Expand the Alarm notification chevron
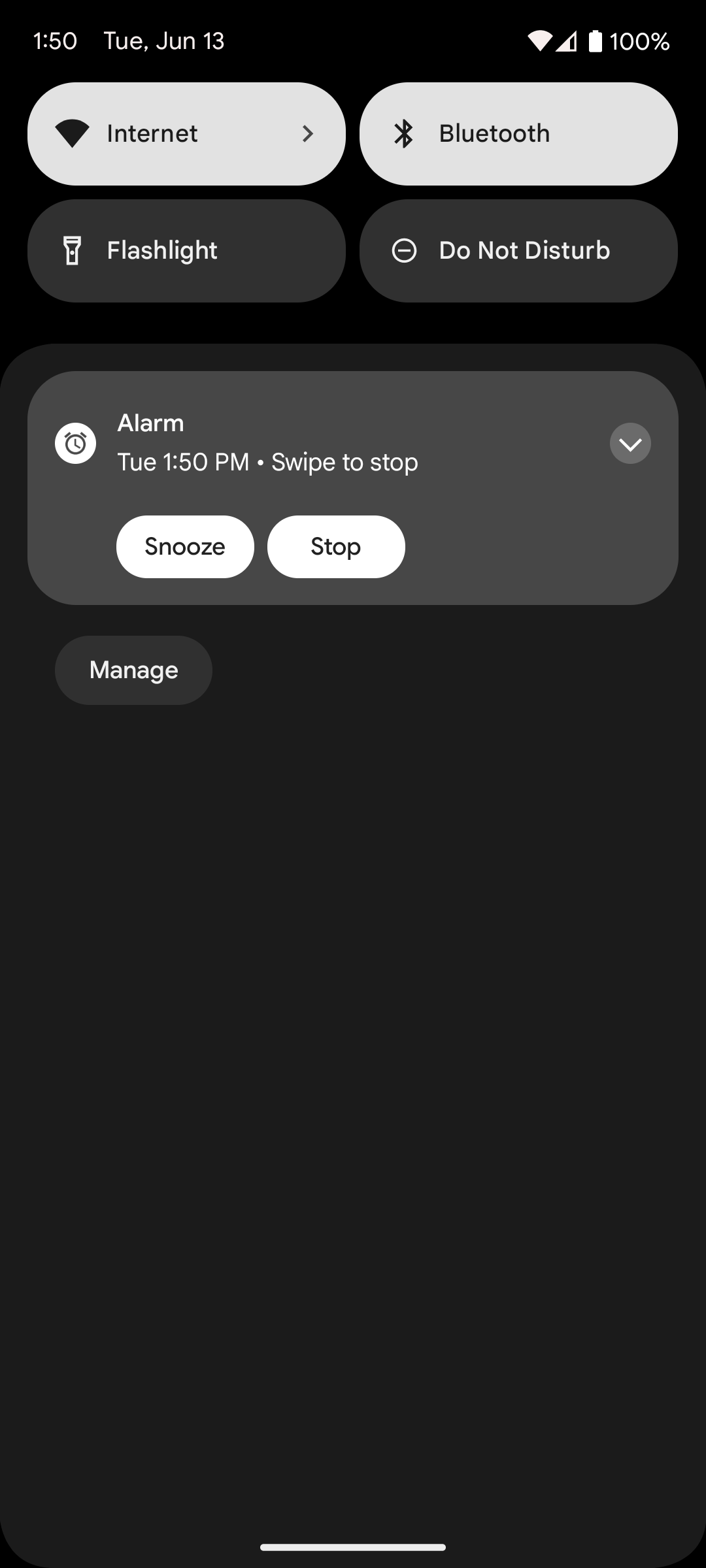Image resolution: width=706 pixels, height=1568 pixels. coord(630,444)
